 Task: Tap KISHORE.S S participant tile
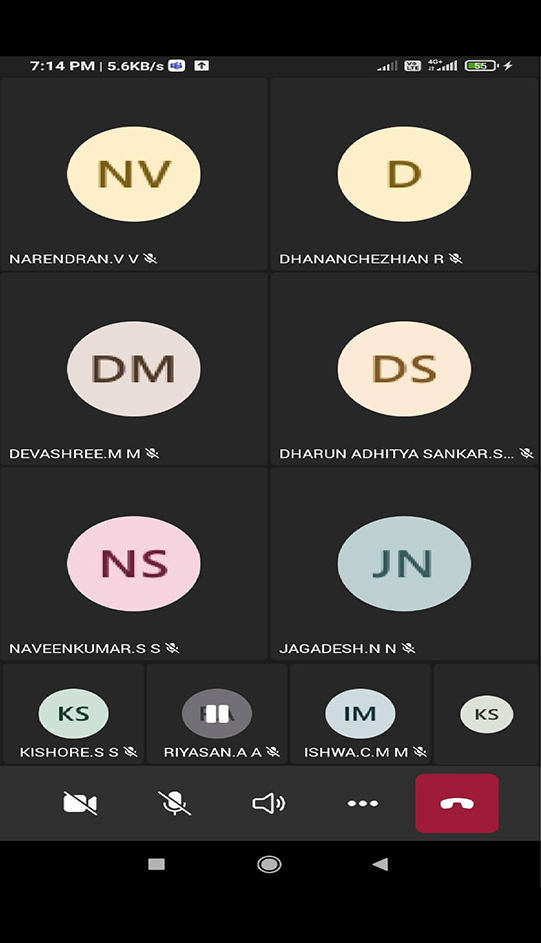click(73, 714)
